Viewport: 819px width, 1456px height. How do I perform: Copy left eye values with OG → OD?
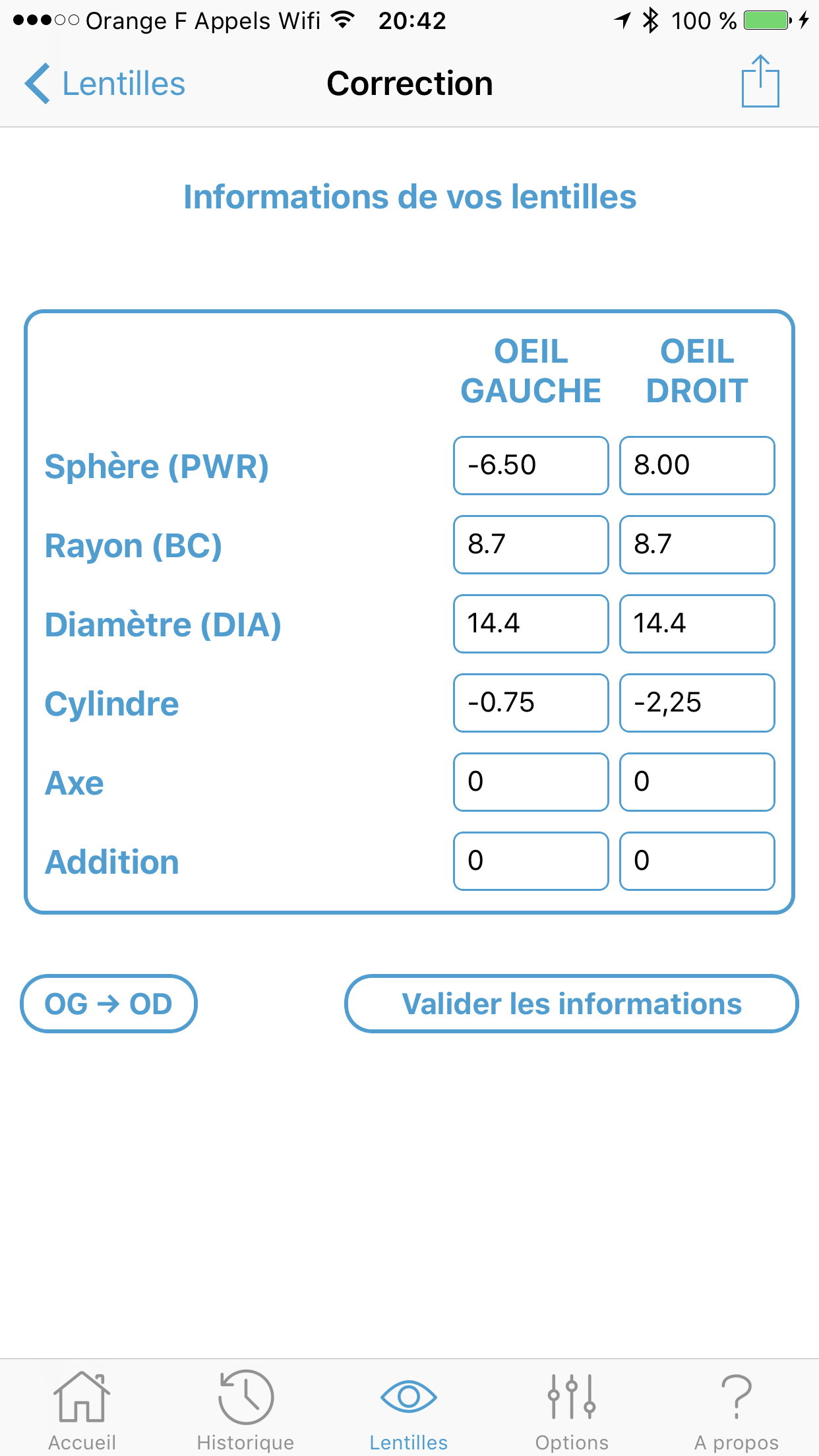[109, 1004]
